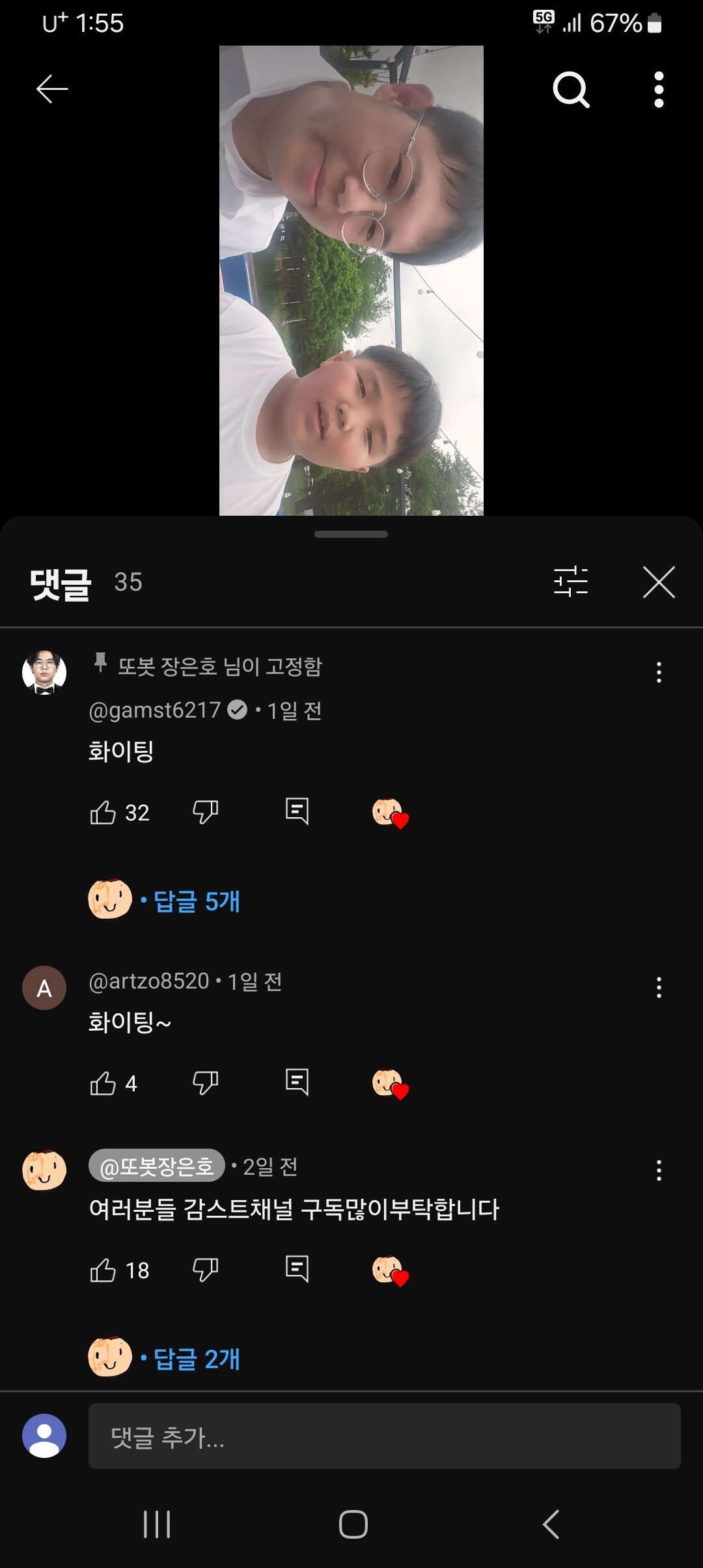Open options for @gamst6217's comment
Screen dimensions: 703x1568
pyautogui.click(x=659, y=672)
